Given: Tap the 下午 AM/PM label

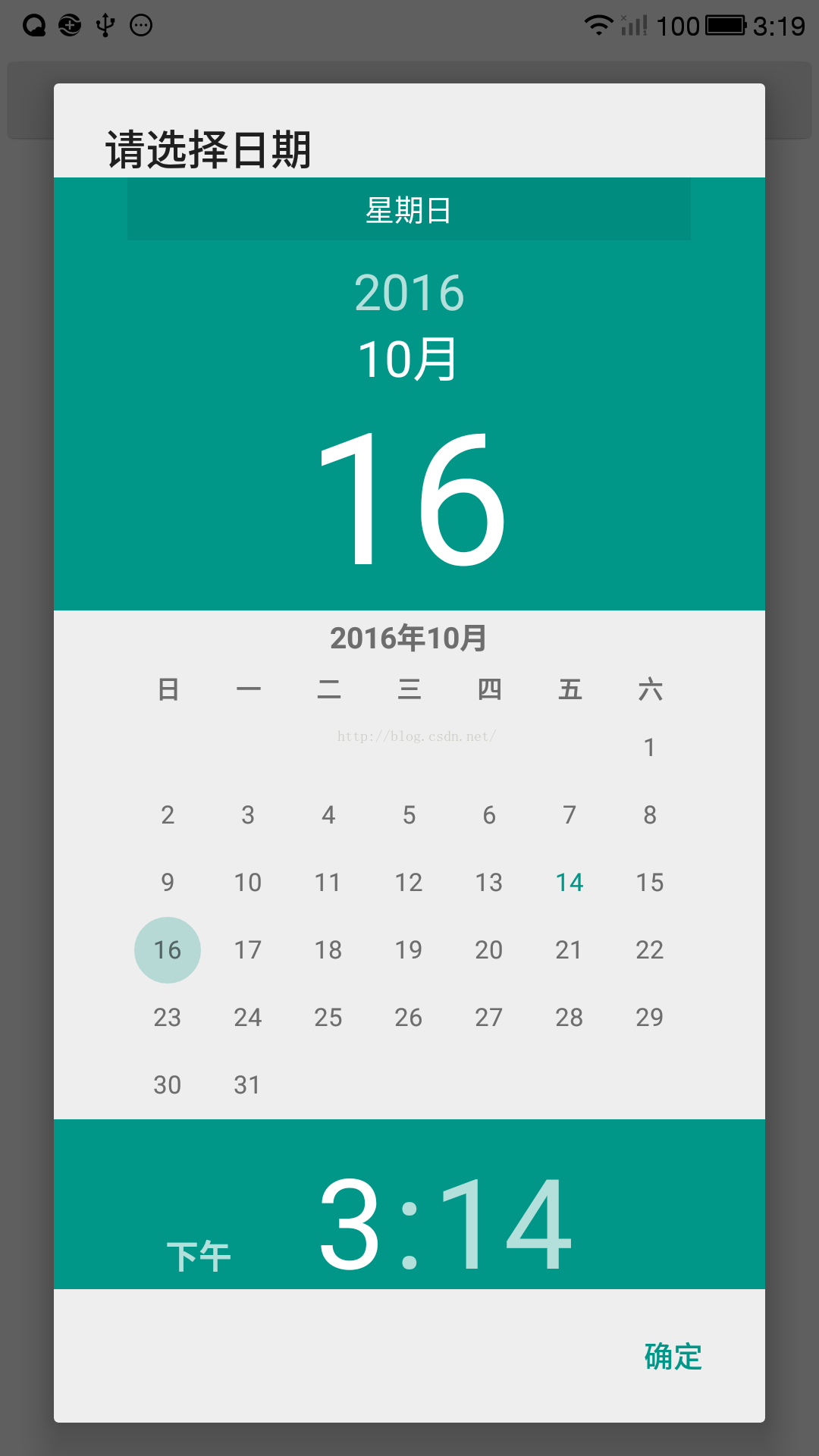Looking at the screenshot, I should pos(199,1257).
